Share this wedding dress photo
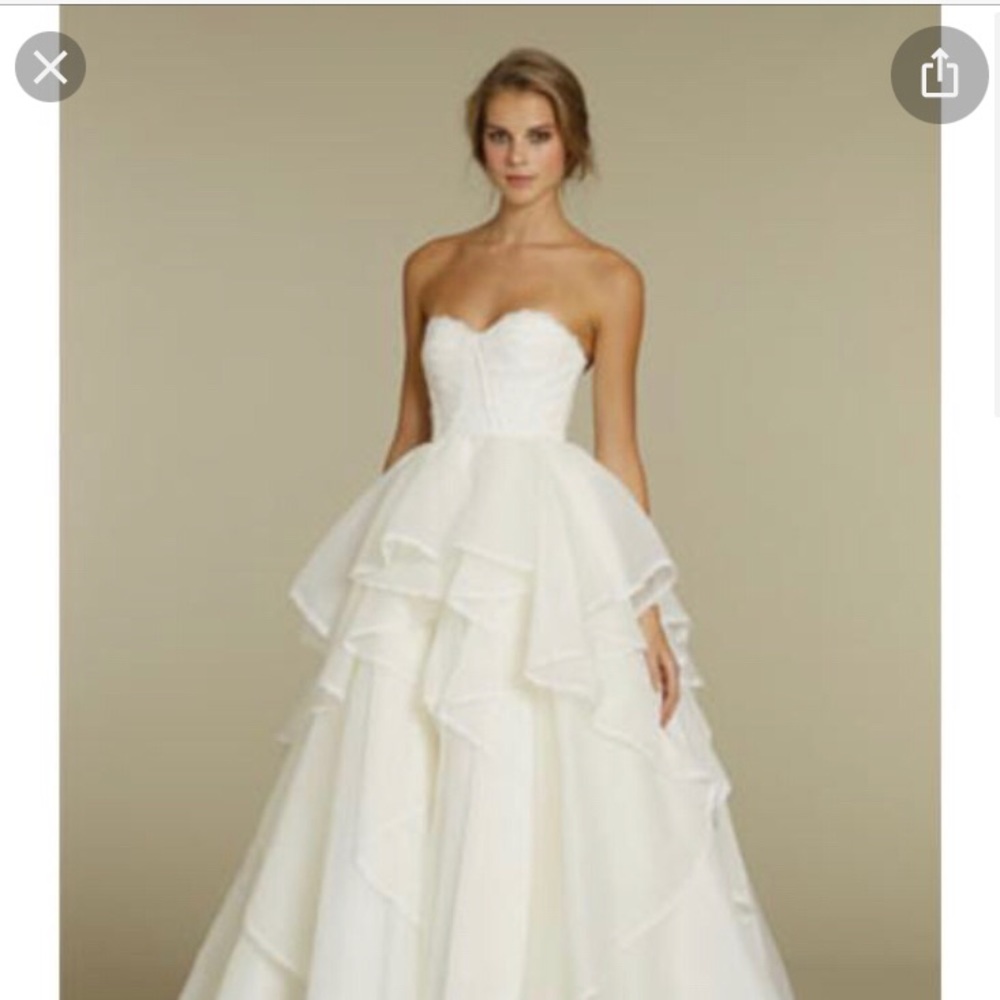The height and width of the screenshot is (1000, 1000). (x=939, y=75)
